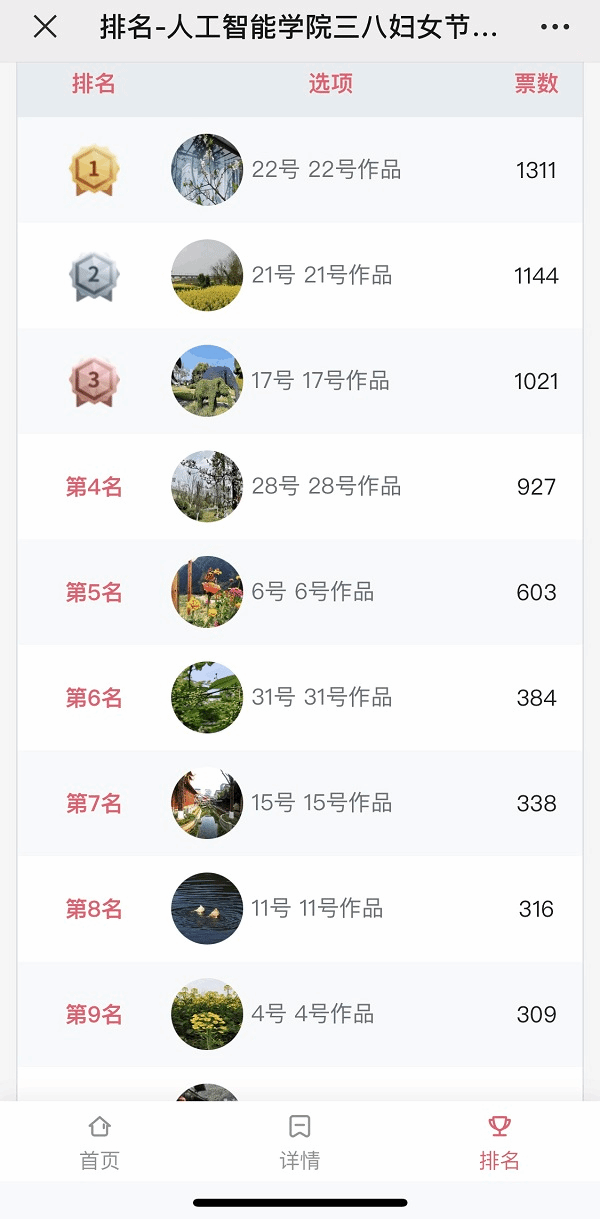Close the ranking page
600x1219 pixels.
[45, 28]
